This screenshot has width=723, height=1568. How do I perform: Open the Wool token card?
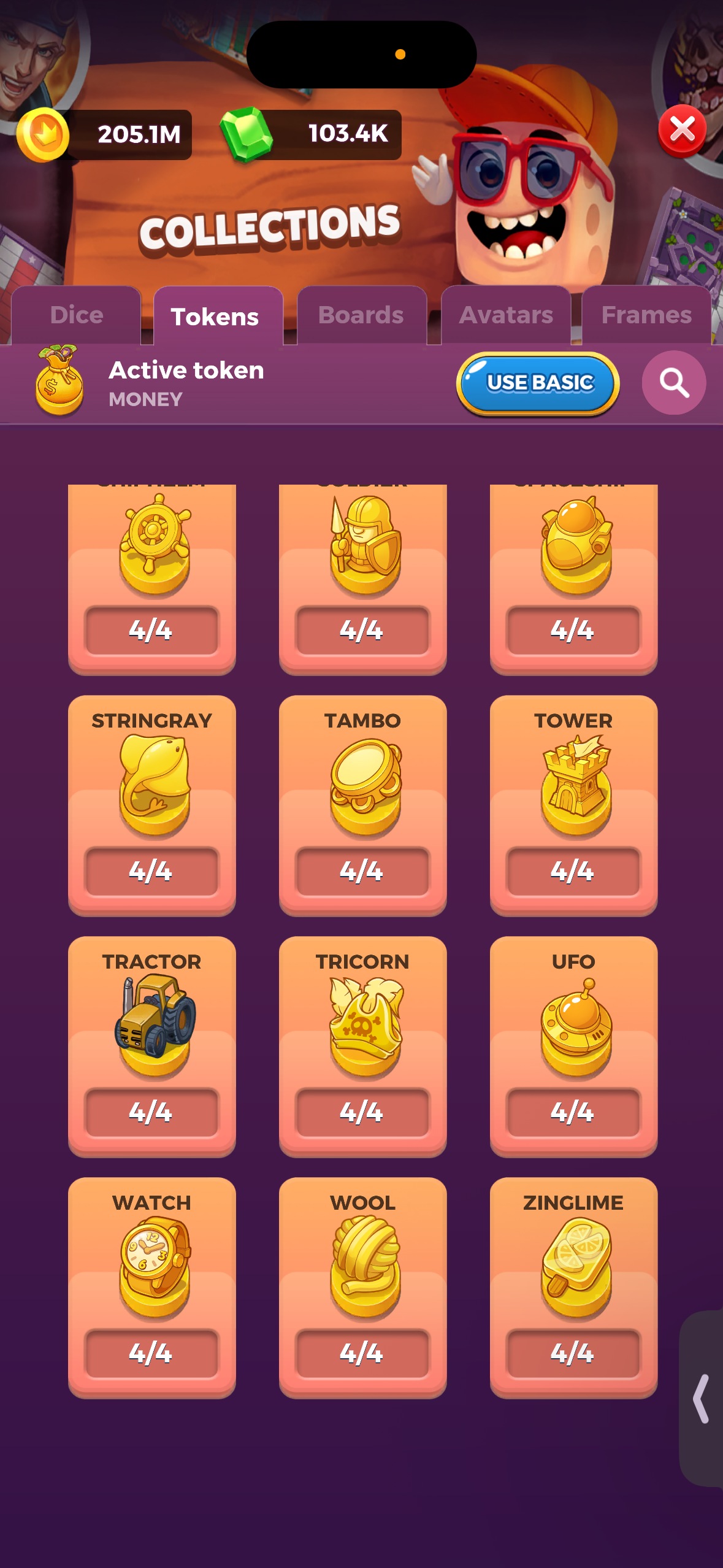[362, 1286]
